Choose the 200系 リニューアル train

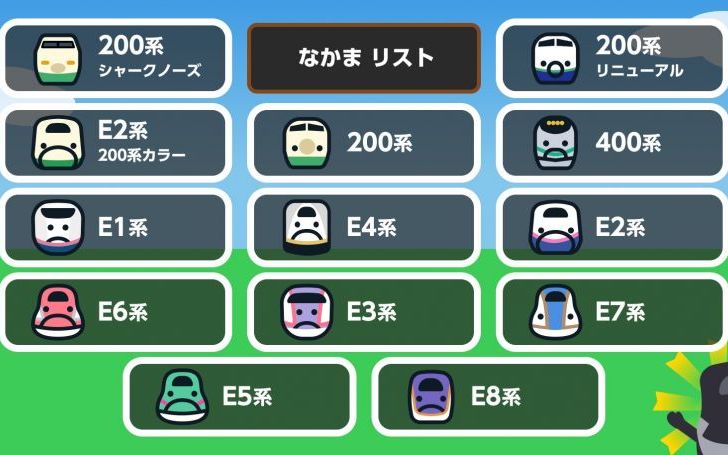click(x=611, y=58)
